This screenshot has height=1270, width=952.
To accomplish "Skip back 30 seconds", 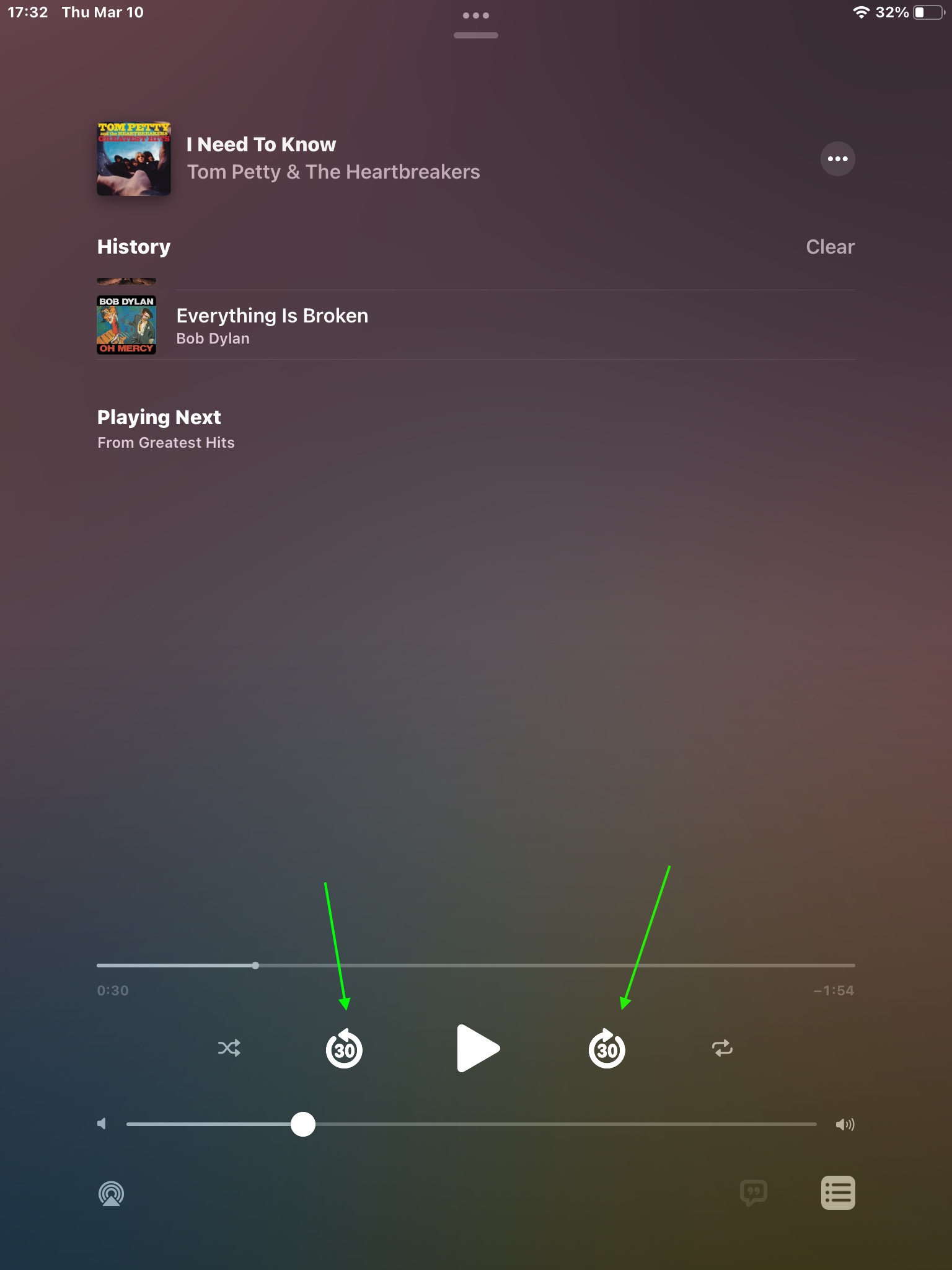I will coord(344,1049).
